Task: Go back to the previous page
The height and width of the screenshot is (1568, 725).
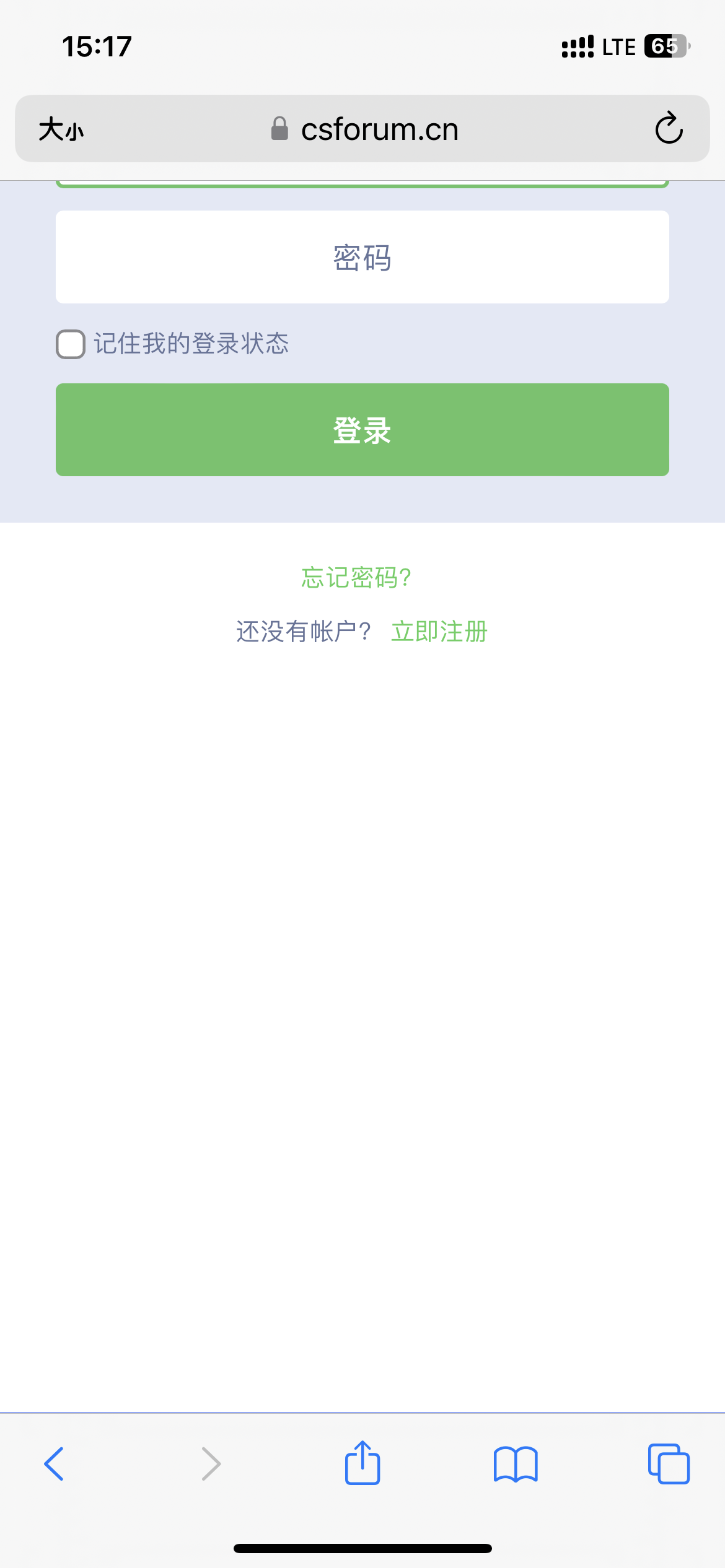Action: point(55,1464)
